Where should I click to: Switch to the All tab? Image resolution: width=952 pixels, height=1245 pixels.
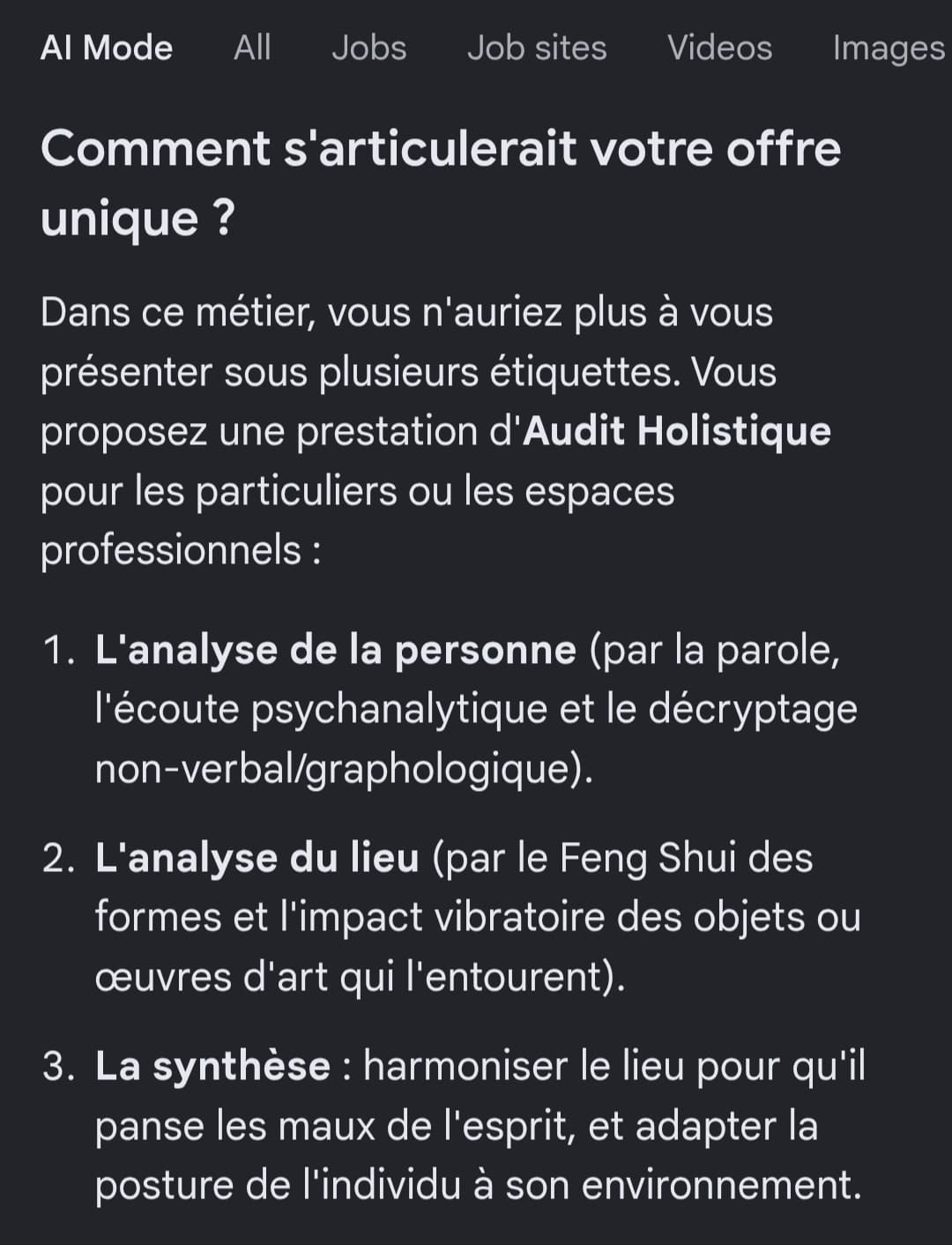252,48
